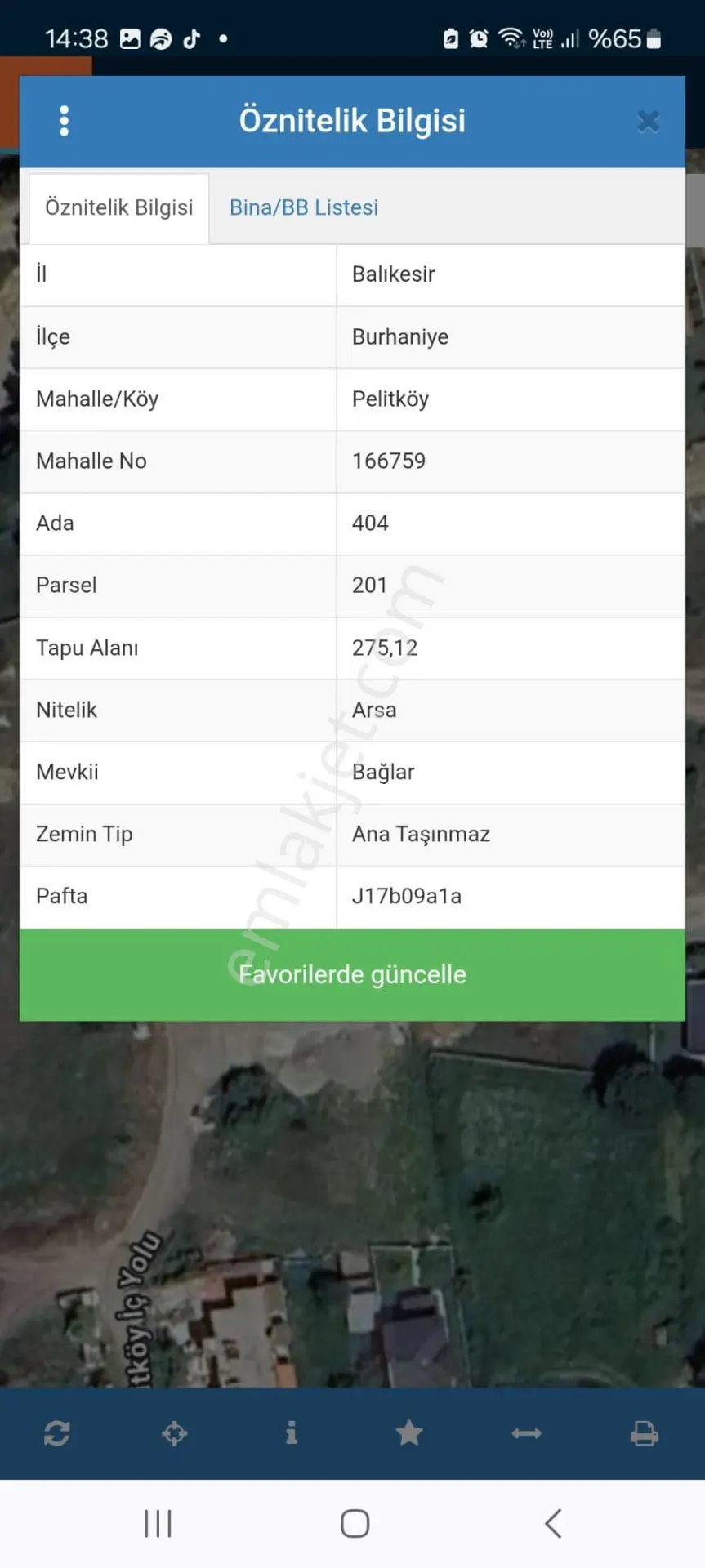
Task: Tap Favorilerde güncelle button
Action: (352, 974)
